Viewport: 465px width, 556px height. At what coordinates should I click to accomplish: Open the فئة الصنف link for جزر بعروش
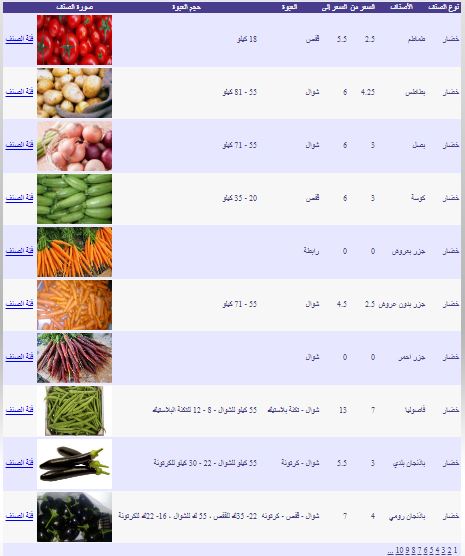(20, 251)
